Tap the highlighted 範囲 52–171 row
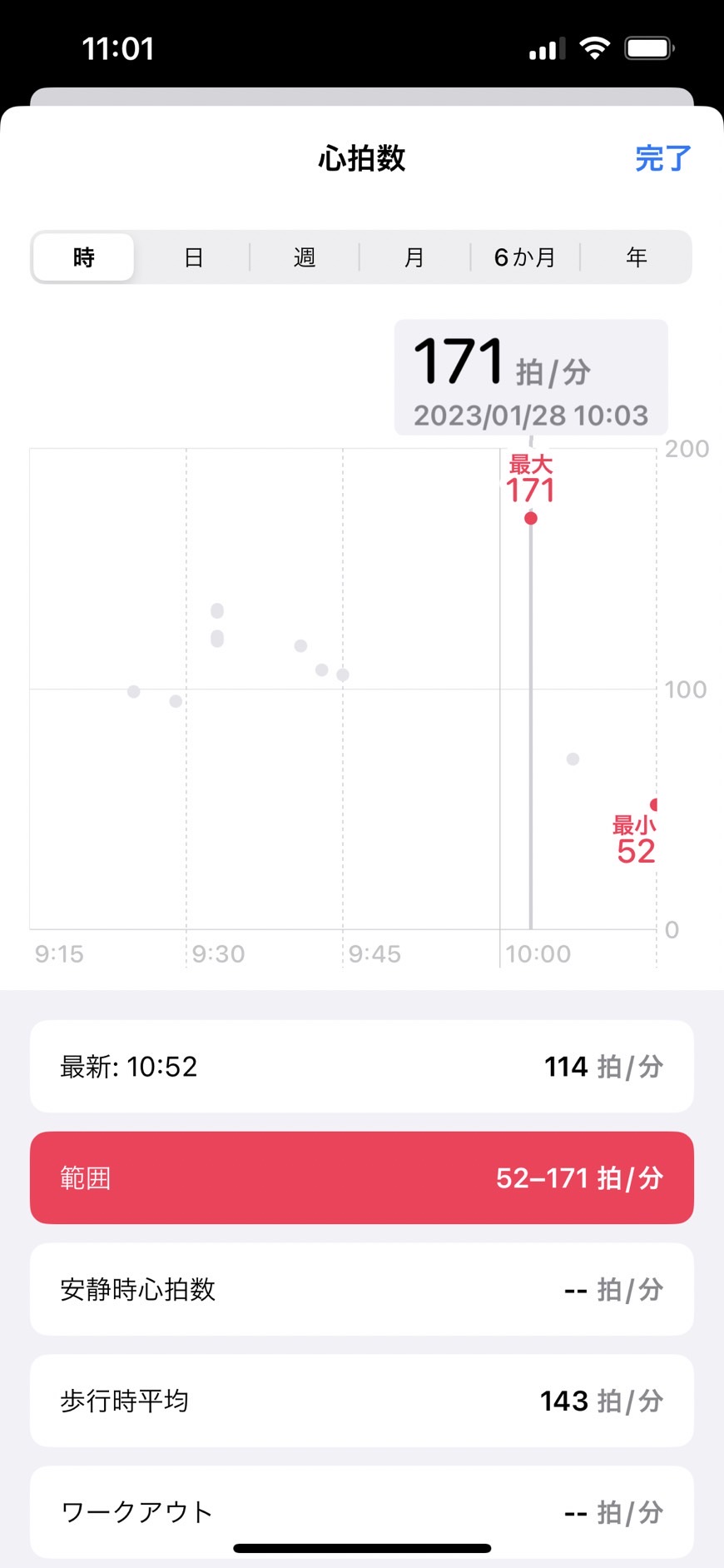The image size is (724, 1568). pos(362,1177)
